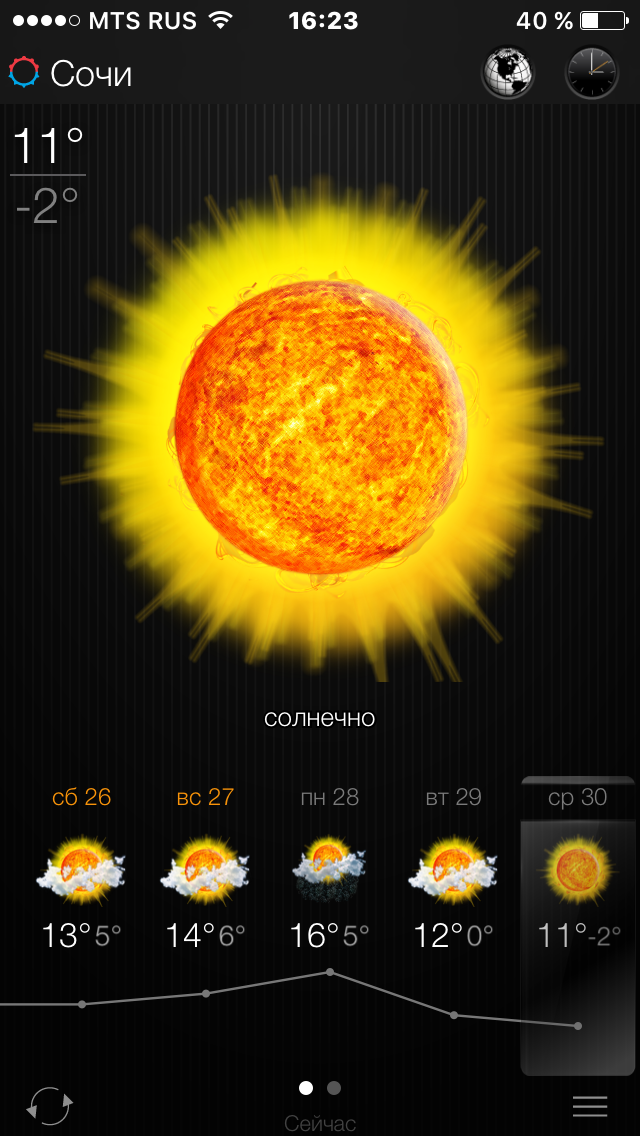Open the hamburger menu

click(590, 1105)
